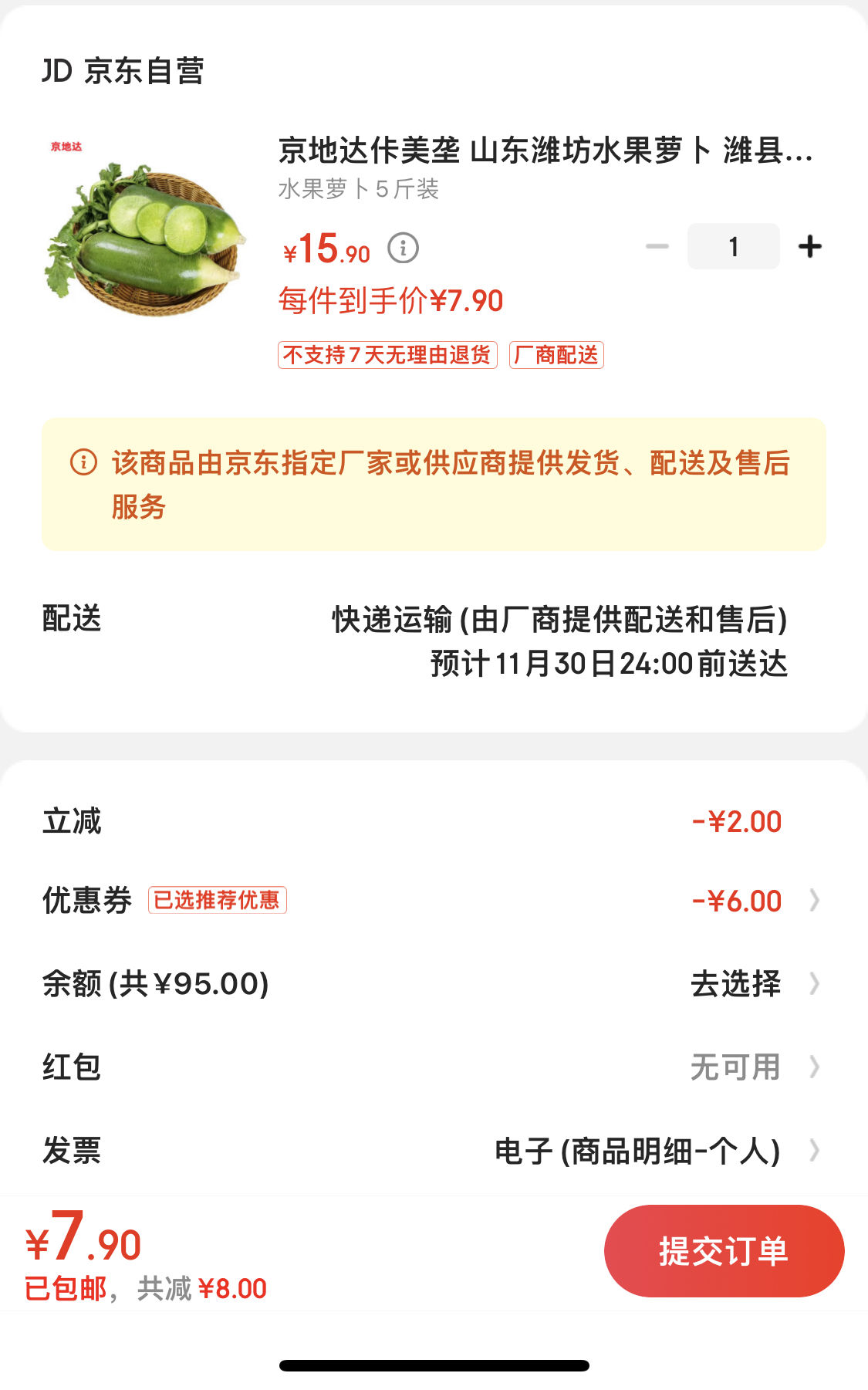Decrease quantity with the minus button
Screen dimensions: 868x1390
pos(657,247)
